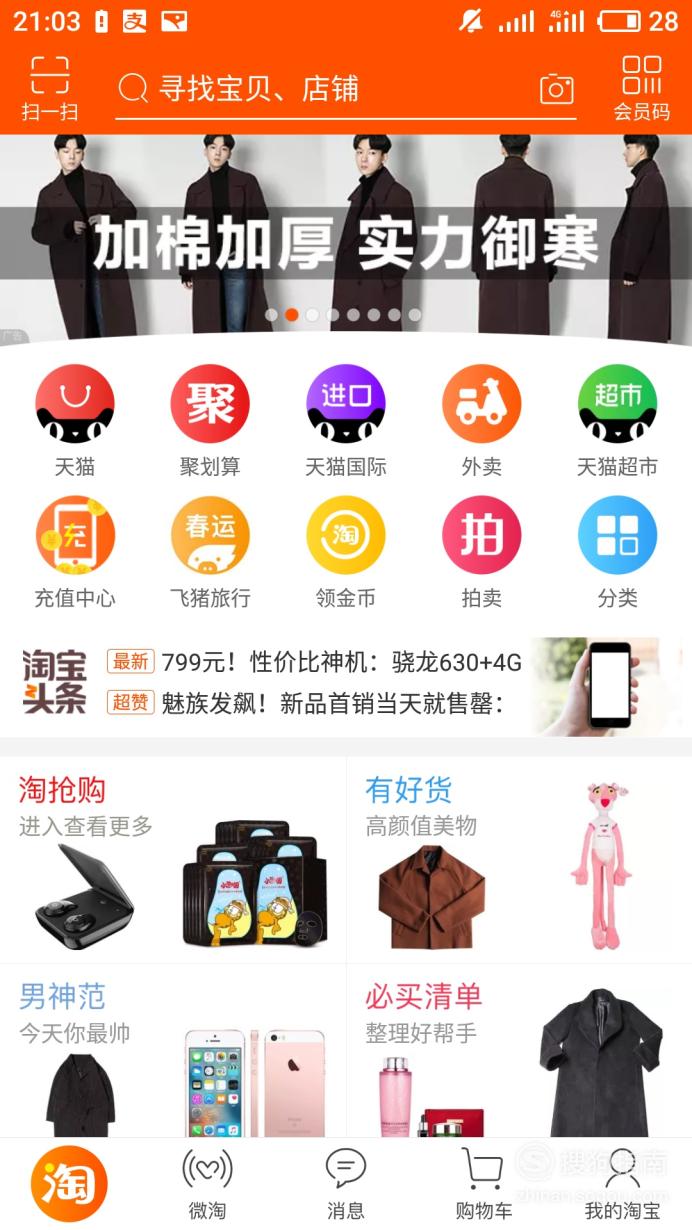Open the 有好货 card
Viewport: 692px width, 1230px height.
518,860
